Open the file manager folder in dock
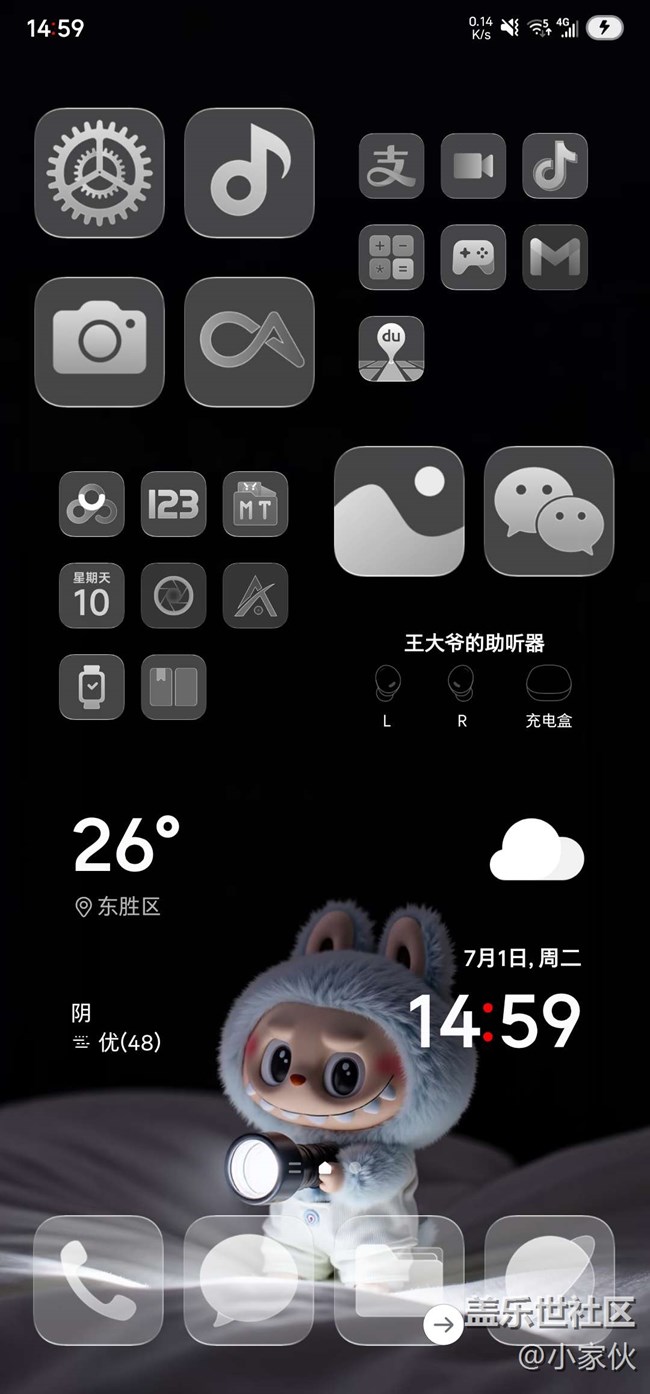The image size is (650, 1394). (x=399, y=1280)
